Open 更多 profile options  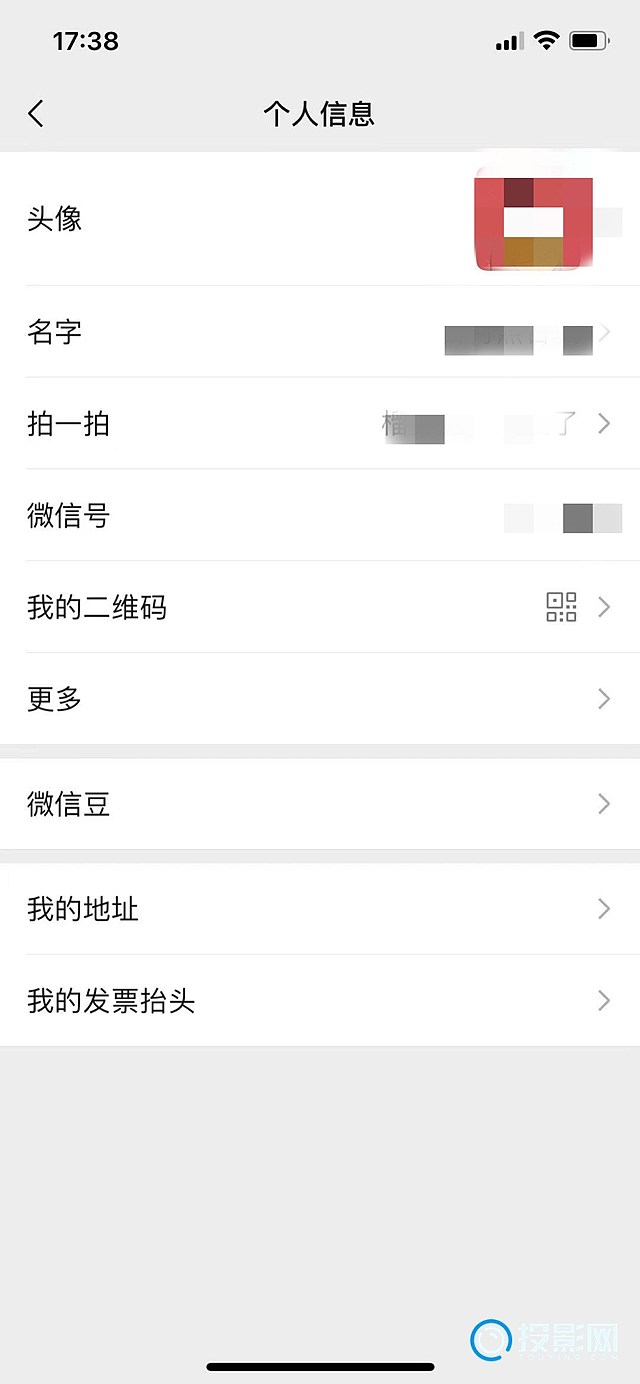coord(320,699)
